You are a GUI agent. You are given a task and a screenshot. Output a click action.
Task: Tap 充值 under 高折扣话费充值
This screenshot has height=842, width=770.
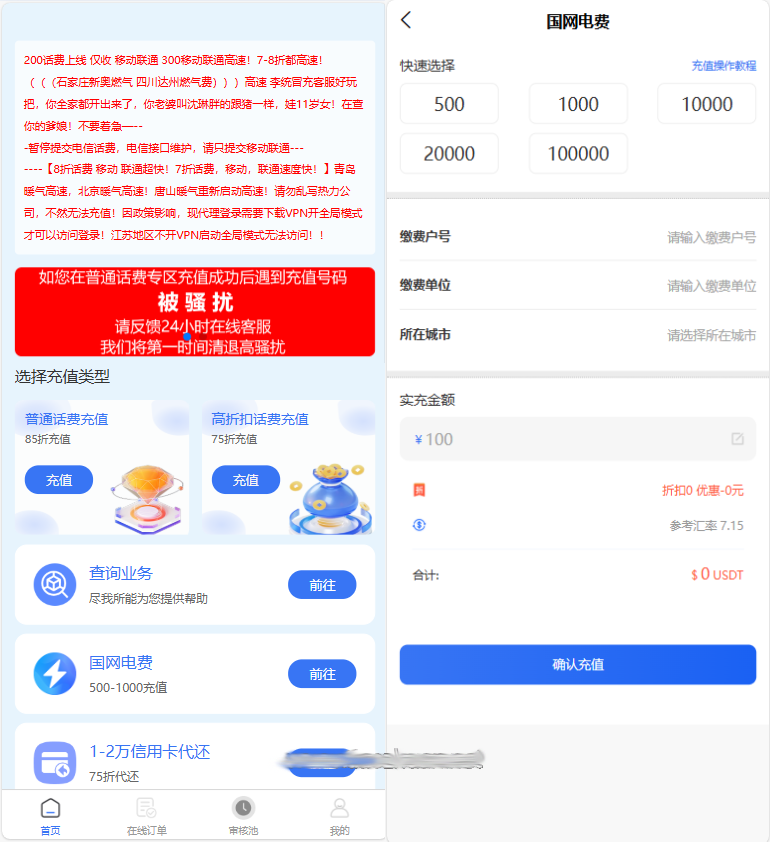[246, 480]
